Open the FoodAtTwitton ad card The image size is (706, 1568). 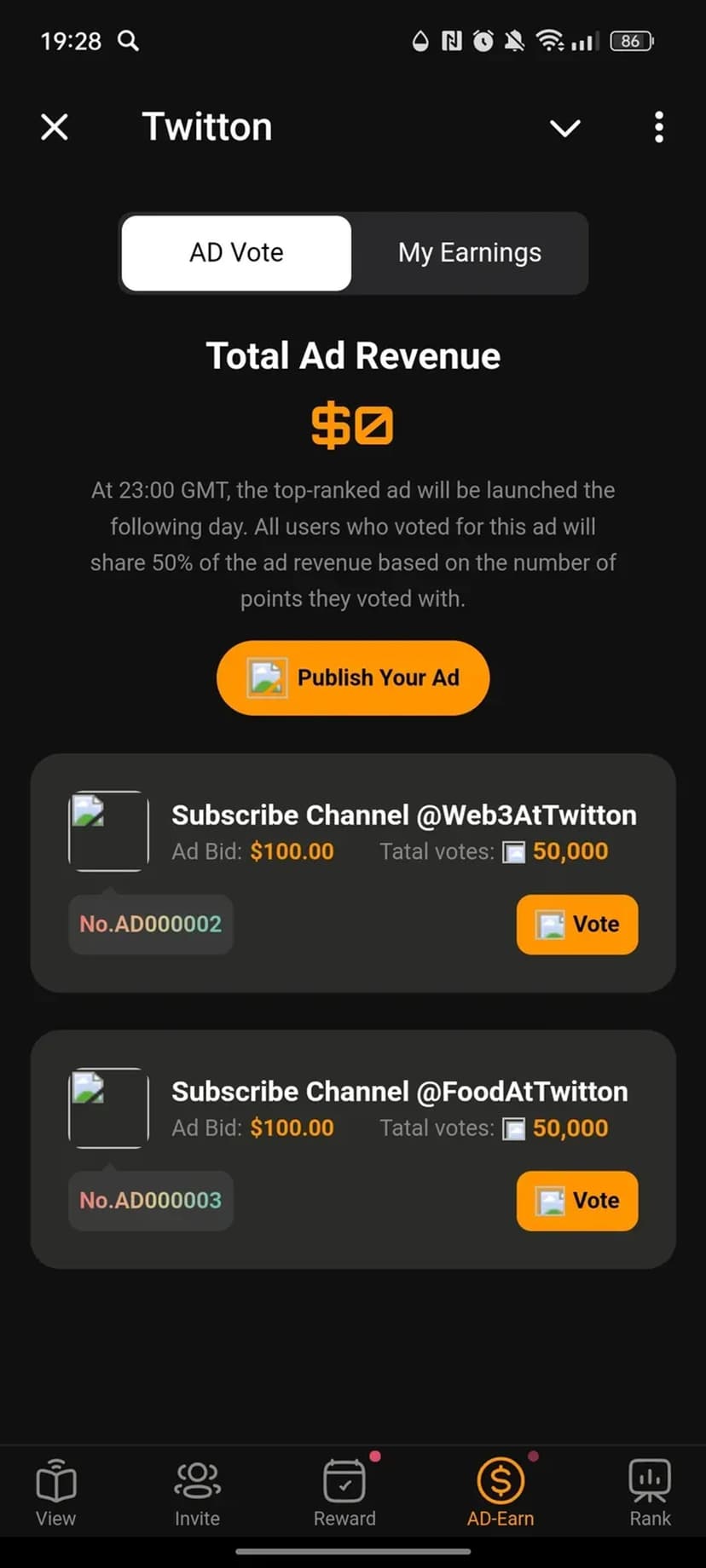(399, 1092)
